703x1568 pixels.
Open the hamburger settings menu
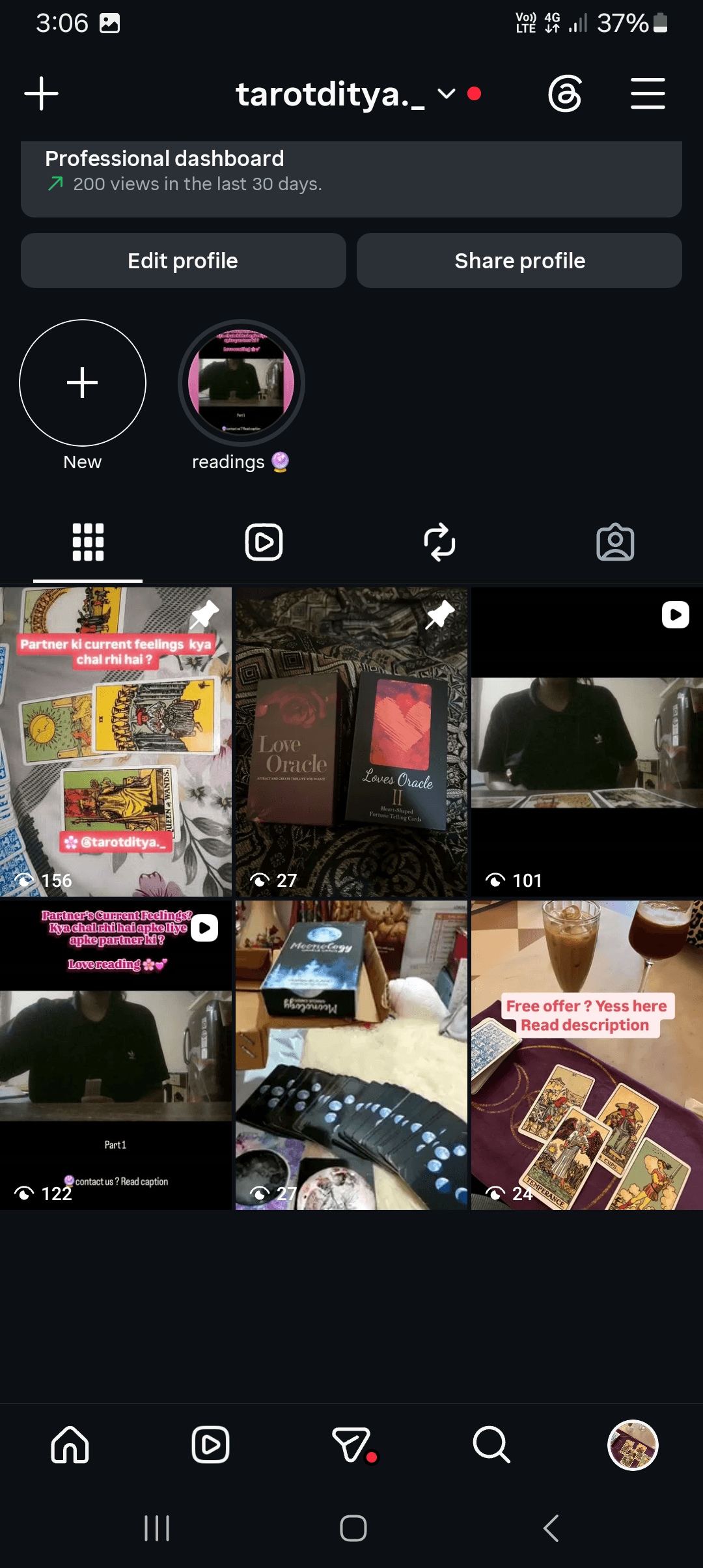(648, 94)
